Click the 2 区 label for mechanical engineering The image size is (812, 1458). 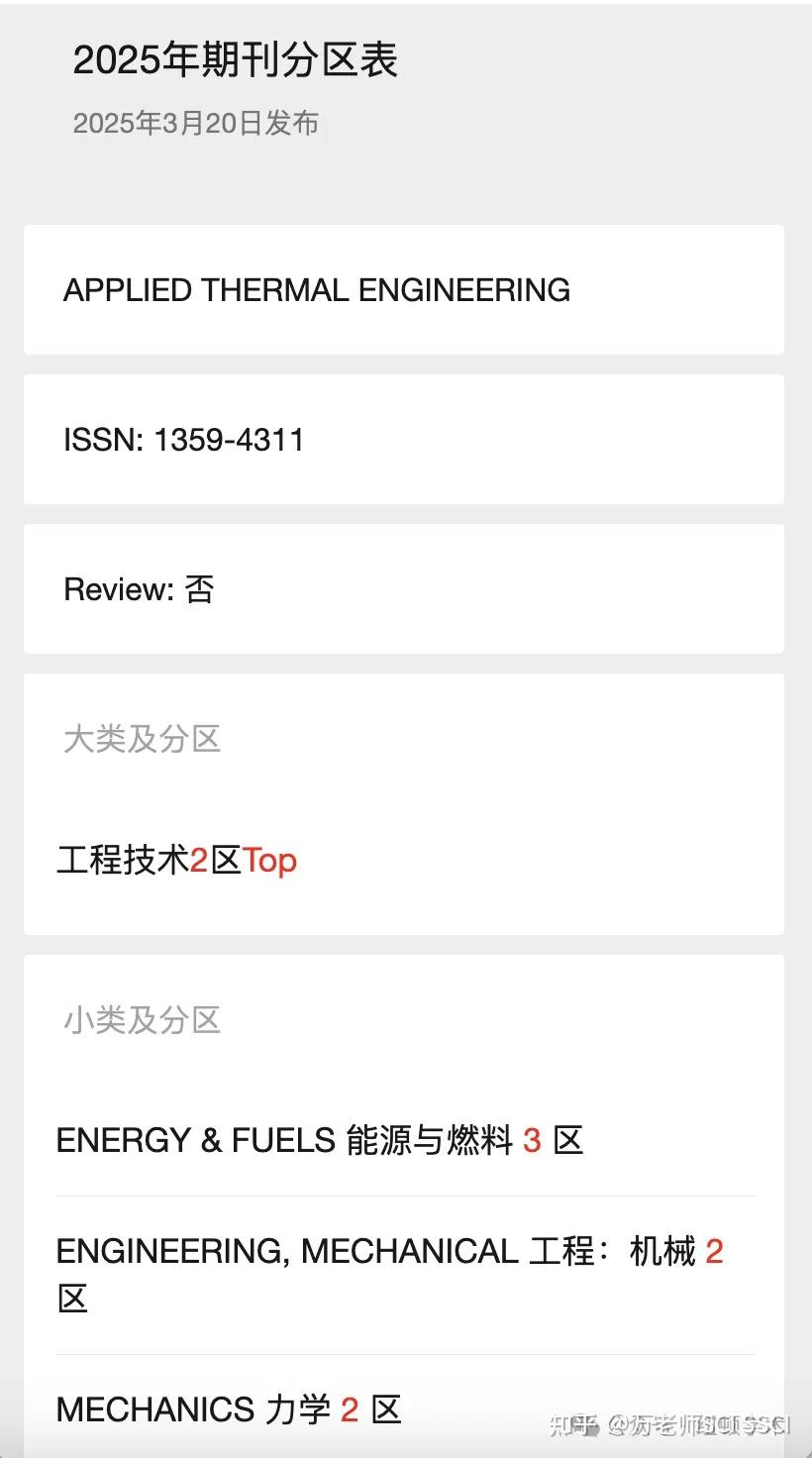coord(718,1251)
